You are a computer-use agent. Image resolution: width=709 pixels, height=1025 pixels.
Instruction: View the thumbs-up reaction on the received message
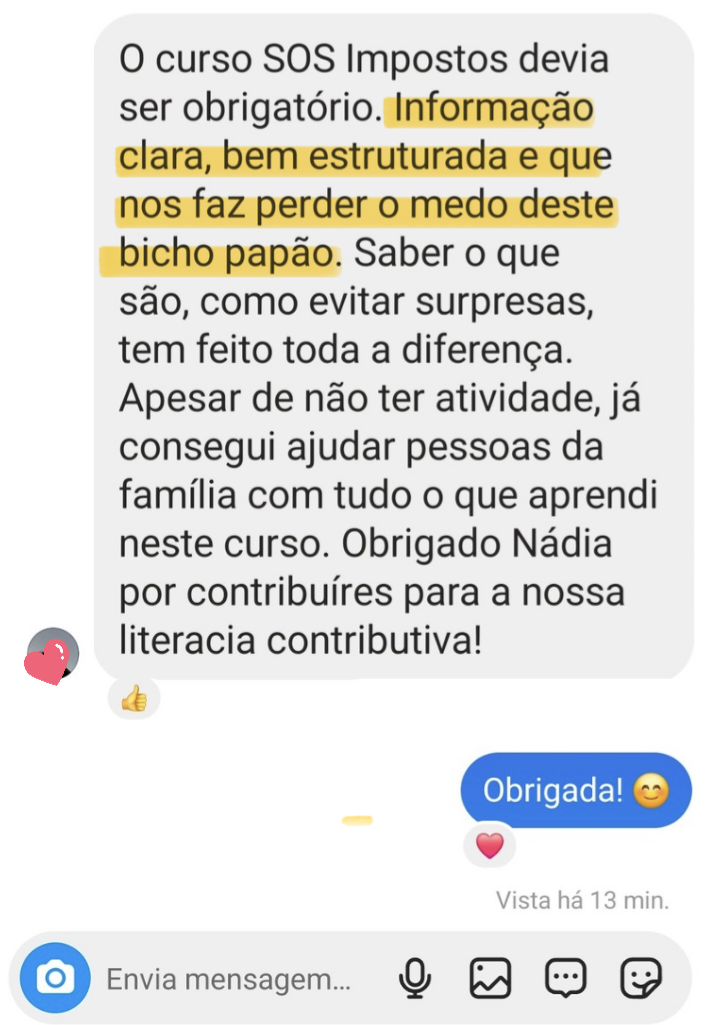[134, 699]
